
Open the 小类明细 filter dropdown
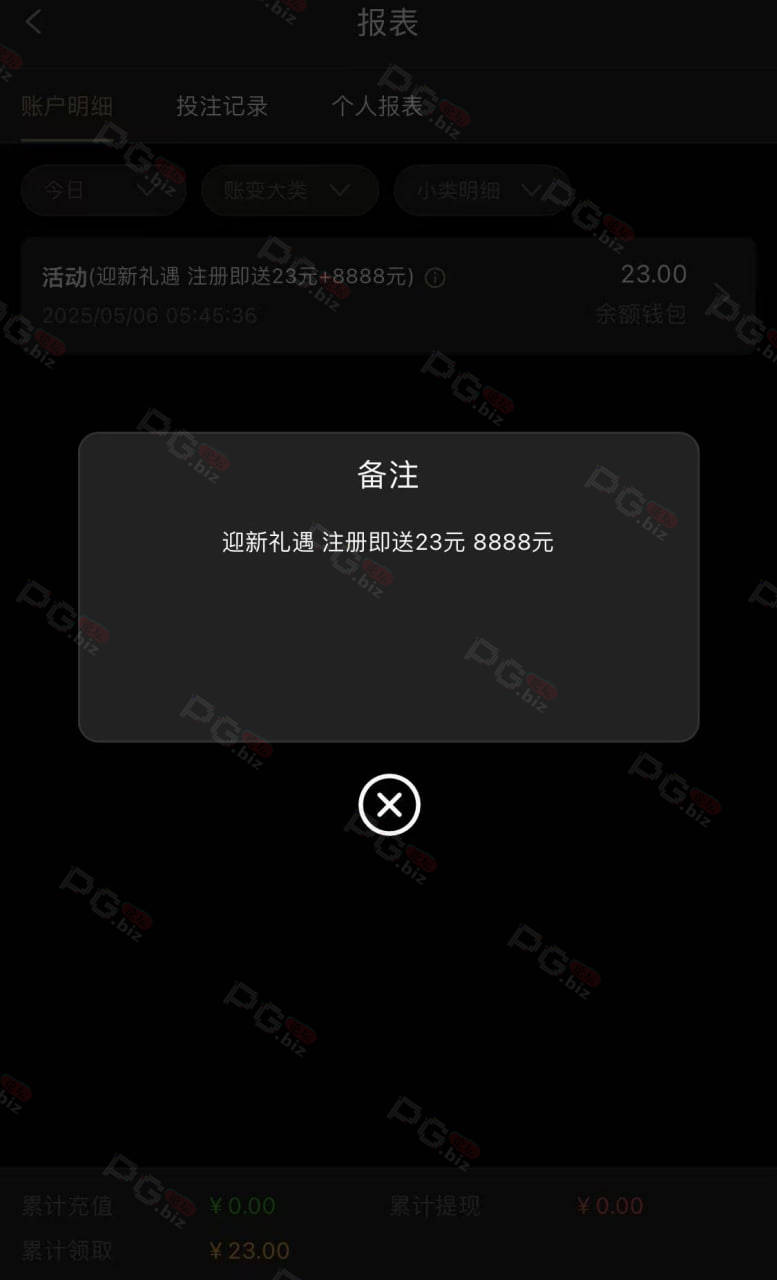[482, 190]
